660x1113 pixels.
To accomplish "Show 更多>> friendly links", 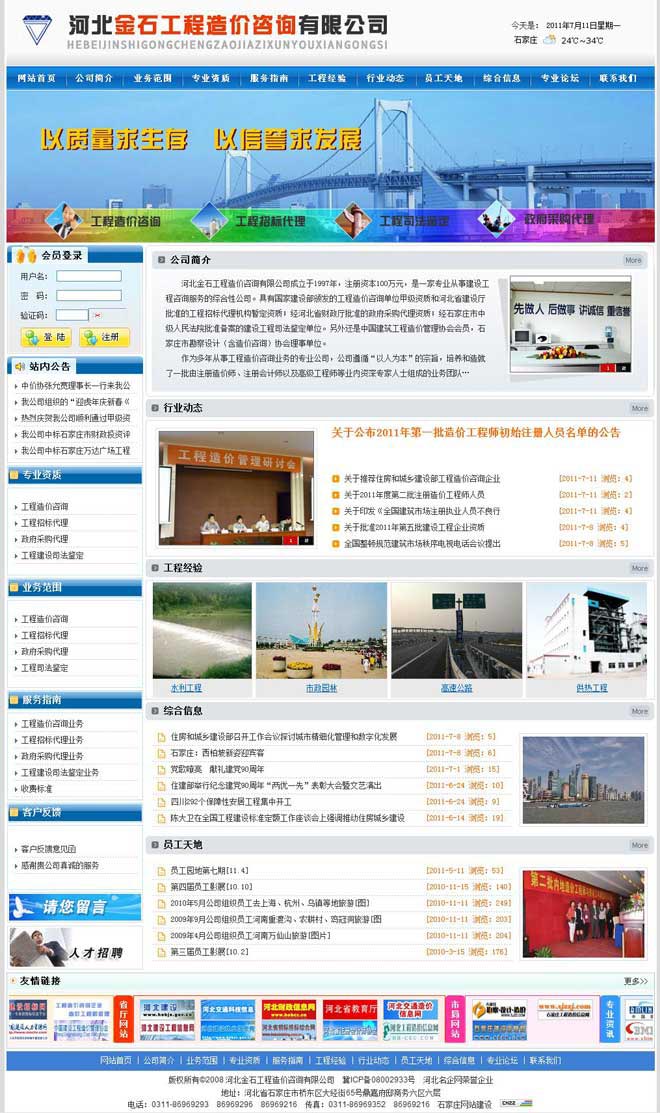I will [635, 981].
